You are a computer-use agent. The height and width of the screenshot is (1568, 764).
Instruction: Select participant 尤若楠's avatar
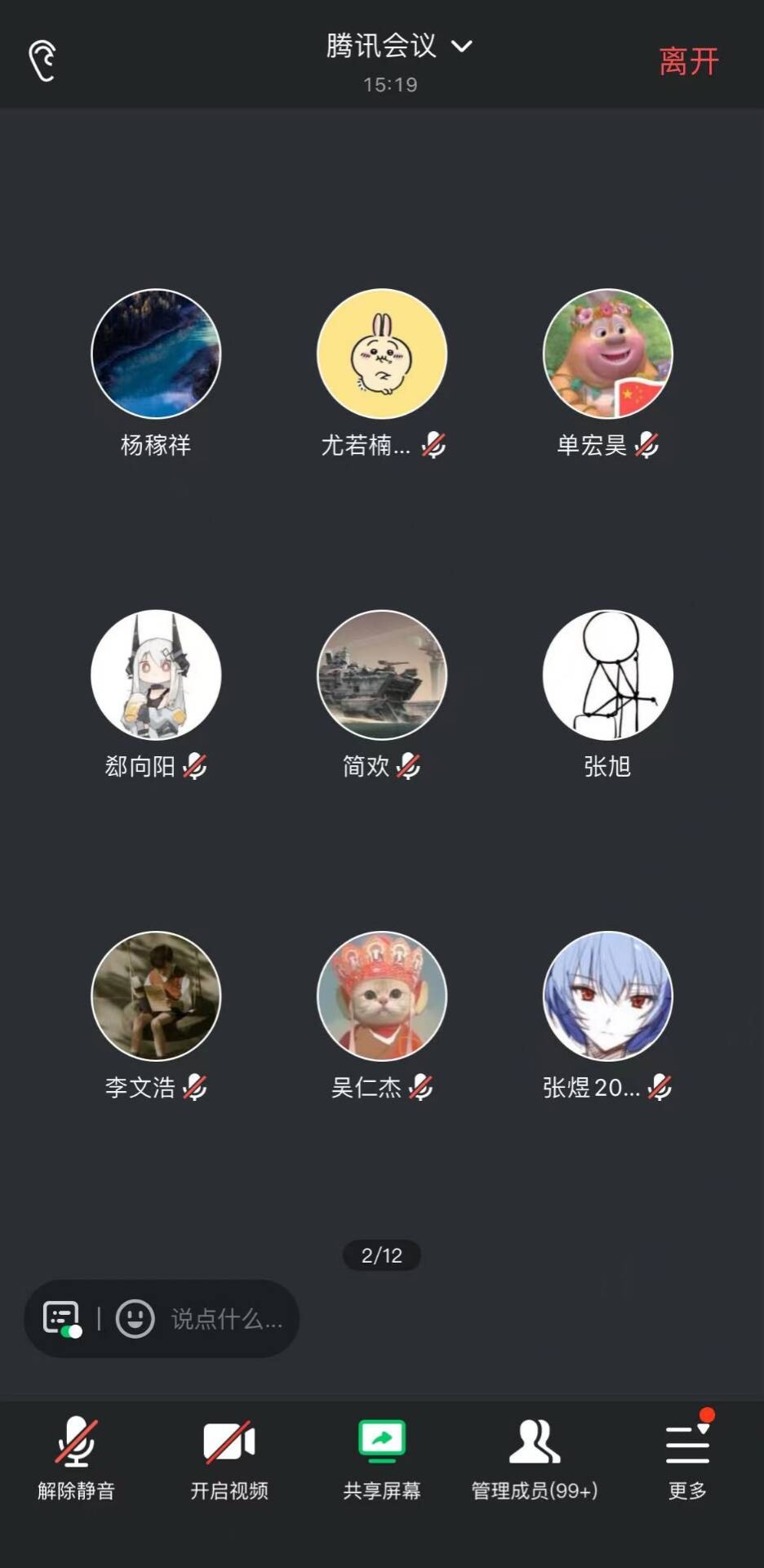(382, 354)
